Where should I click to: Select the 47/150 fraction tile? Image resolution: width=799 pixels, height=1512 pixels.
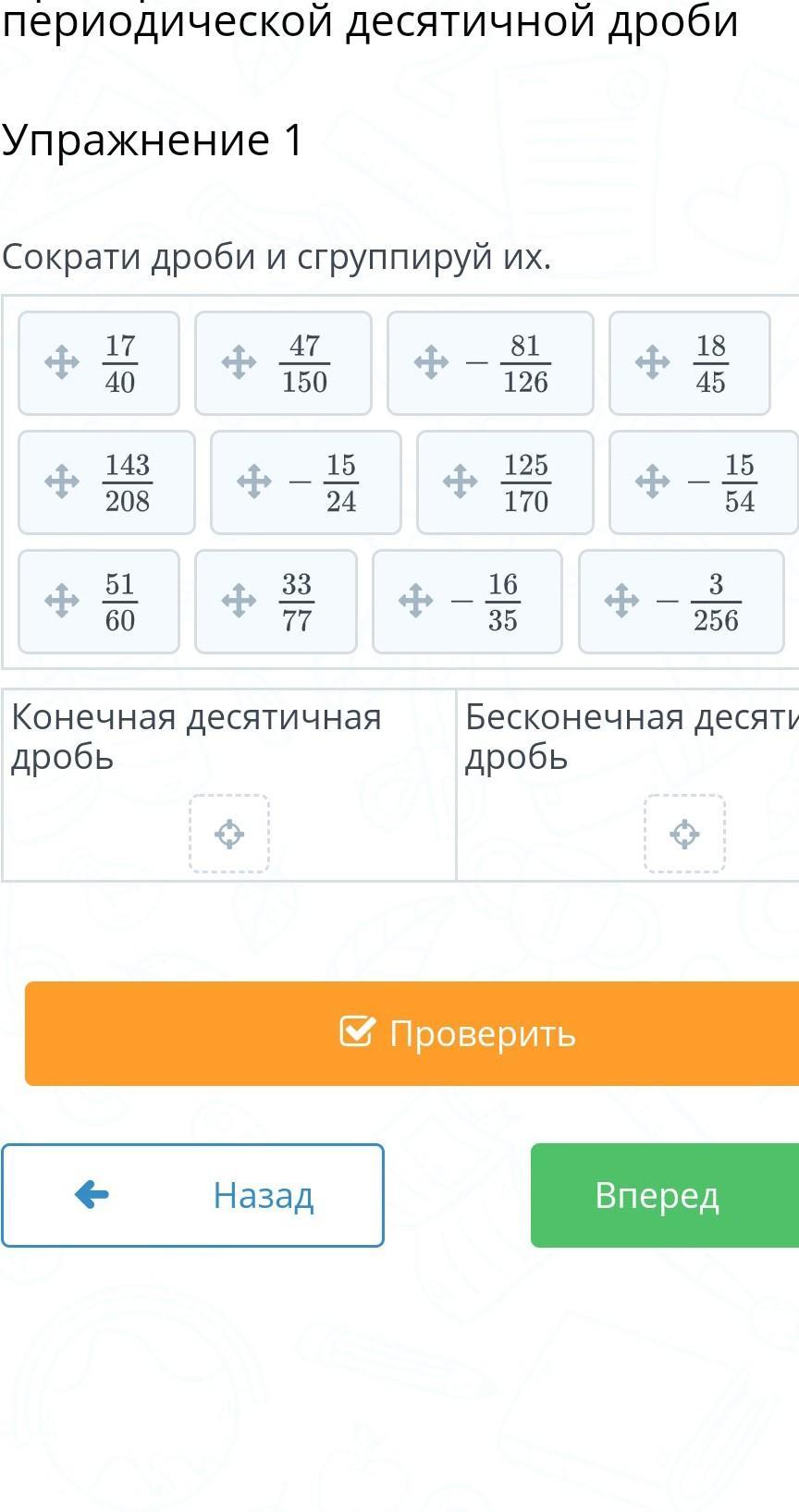(283, 363)
